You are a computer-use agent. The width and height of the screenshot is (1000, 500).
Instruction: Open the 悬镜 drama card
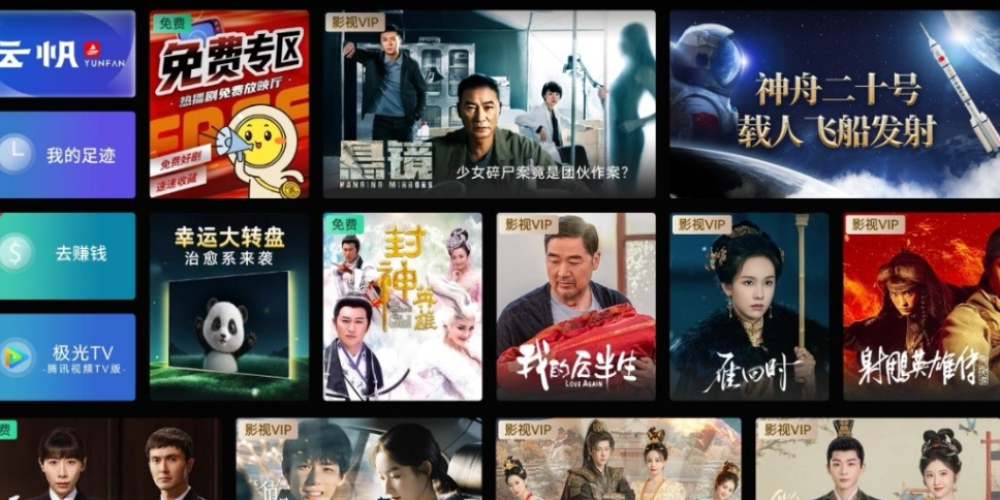(489, 104)
